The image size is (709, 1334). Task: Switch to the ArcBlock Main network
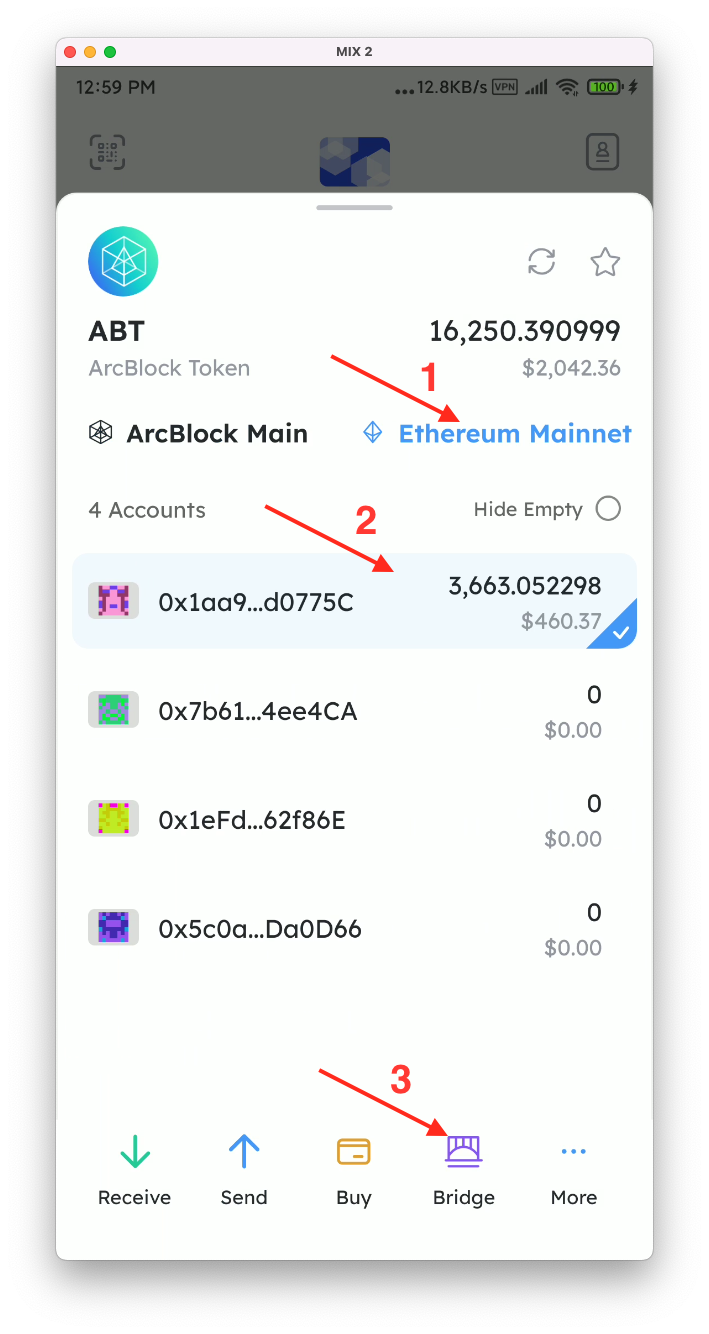coord(198,434)
